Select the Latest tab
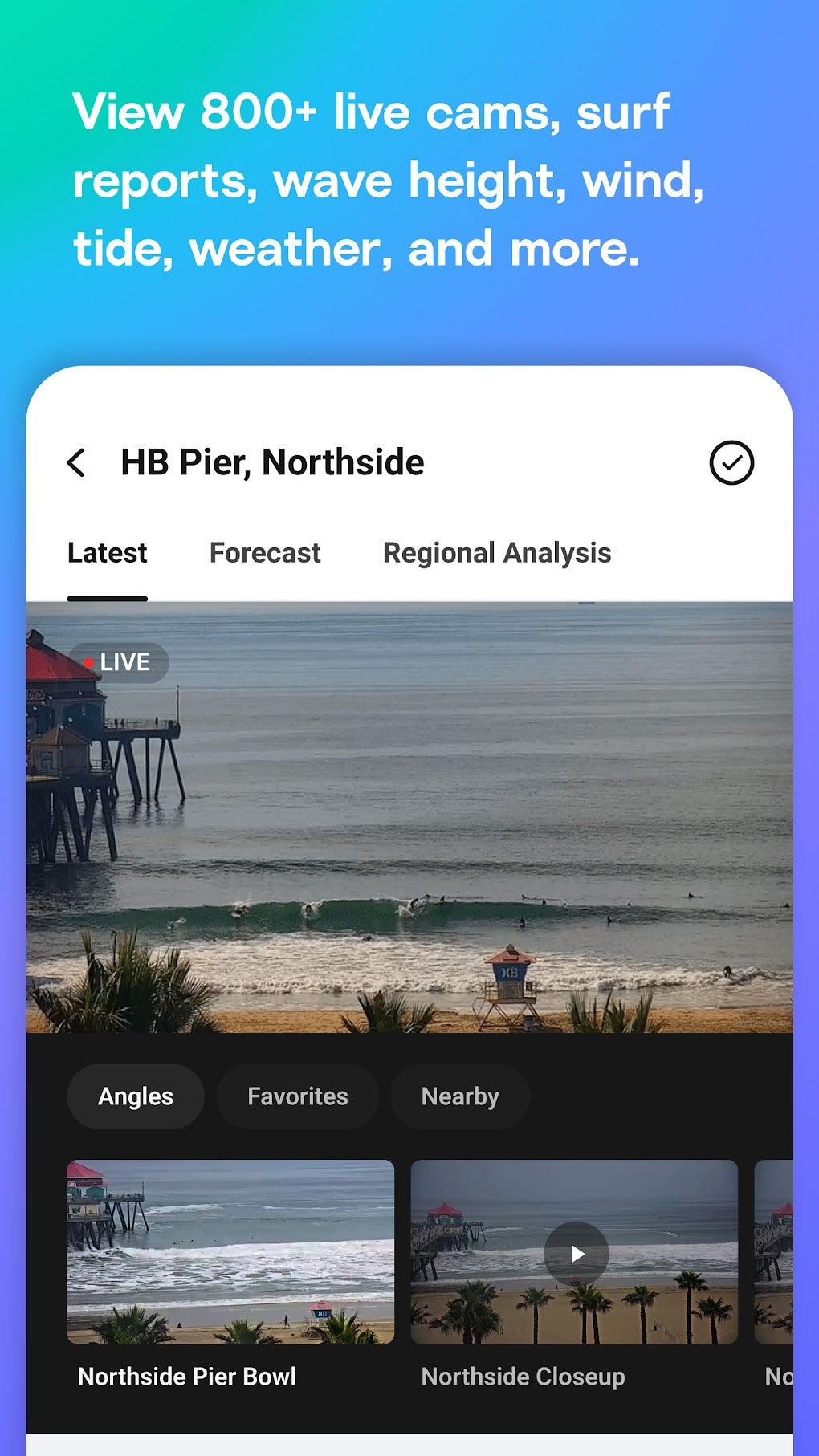Image resolution: width=819 pixels, height=1456 pixels. 107,553
